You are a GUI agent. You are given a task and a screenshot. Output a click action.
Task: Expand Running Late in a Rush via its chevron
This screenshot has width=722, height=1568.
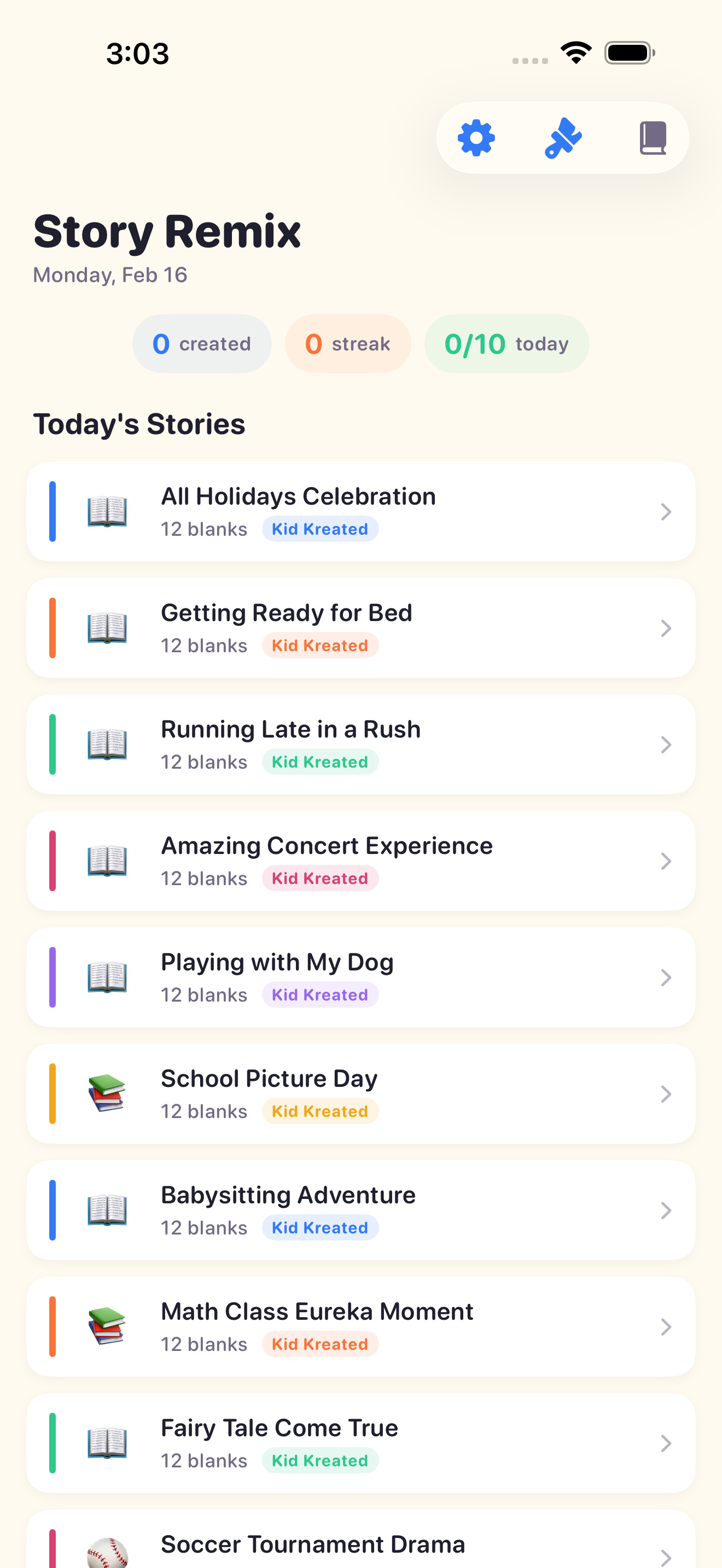point(666,745)
